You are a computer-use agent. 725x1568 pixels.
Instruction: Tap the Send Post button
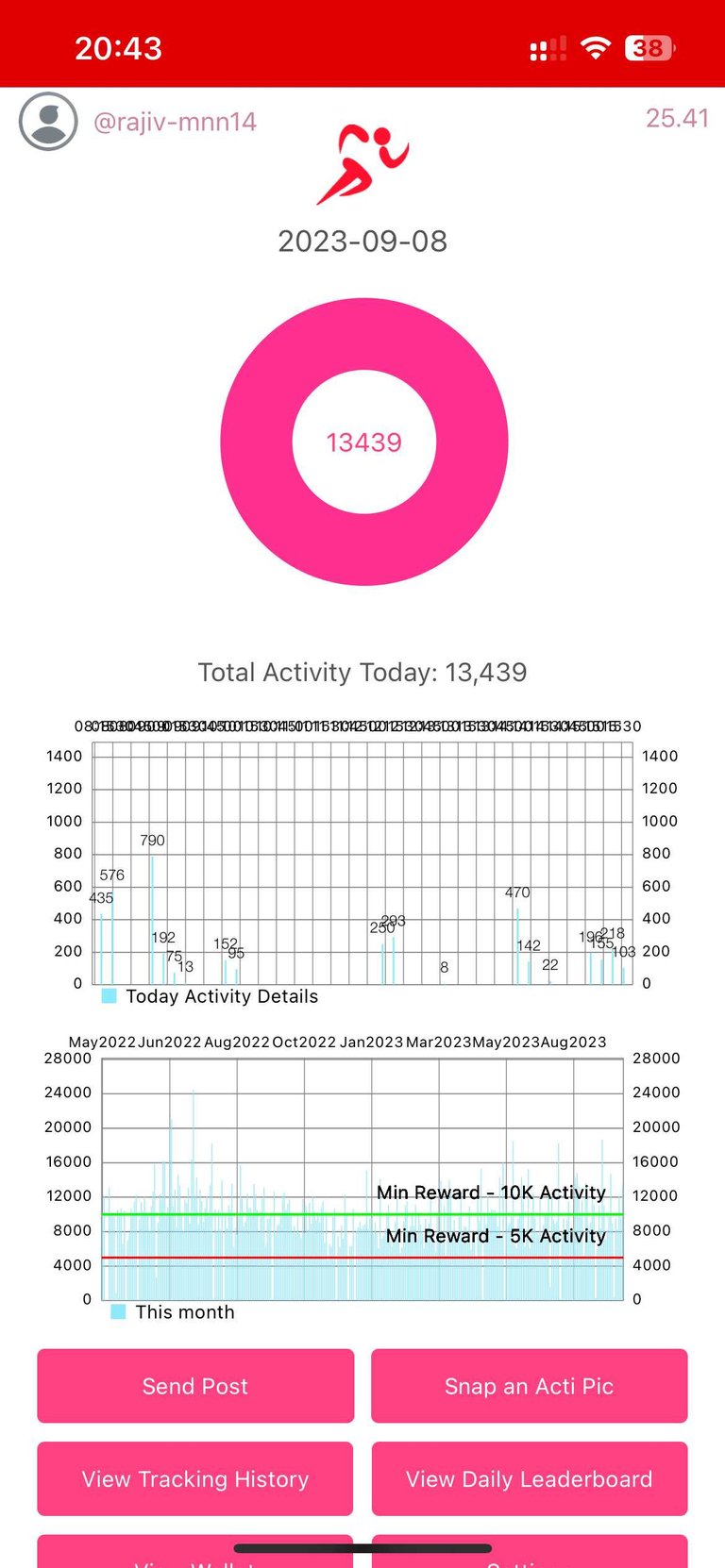click(x=195, y=1386)
